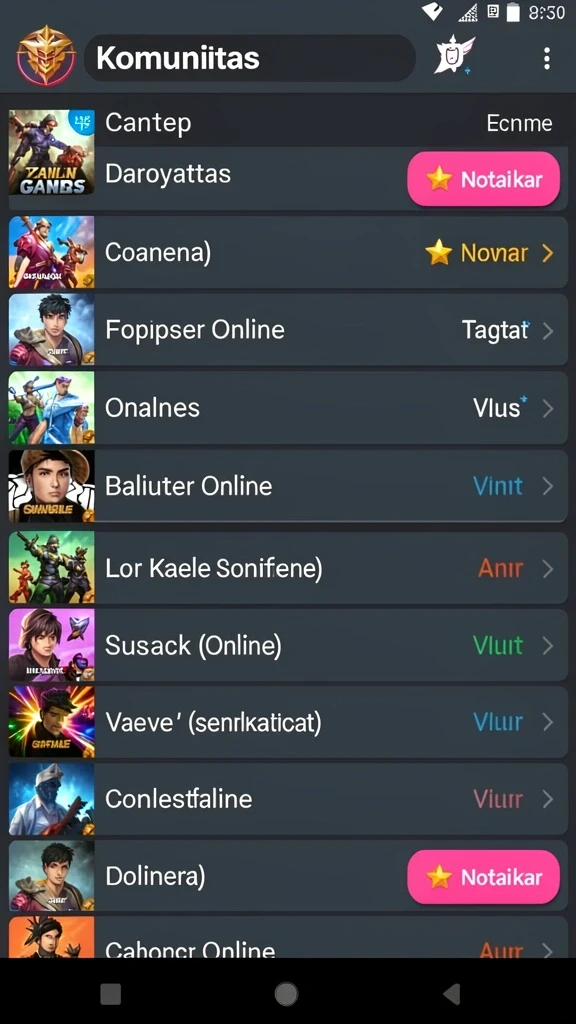Open the Vaeve' (senrlkaticat) entry
The image size is (576, 1024).
point(288,722)
